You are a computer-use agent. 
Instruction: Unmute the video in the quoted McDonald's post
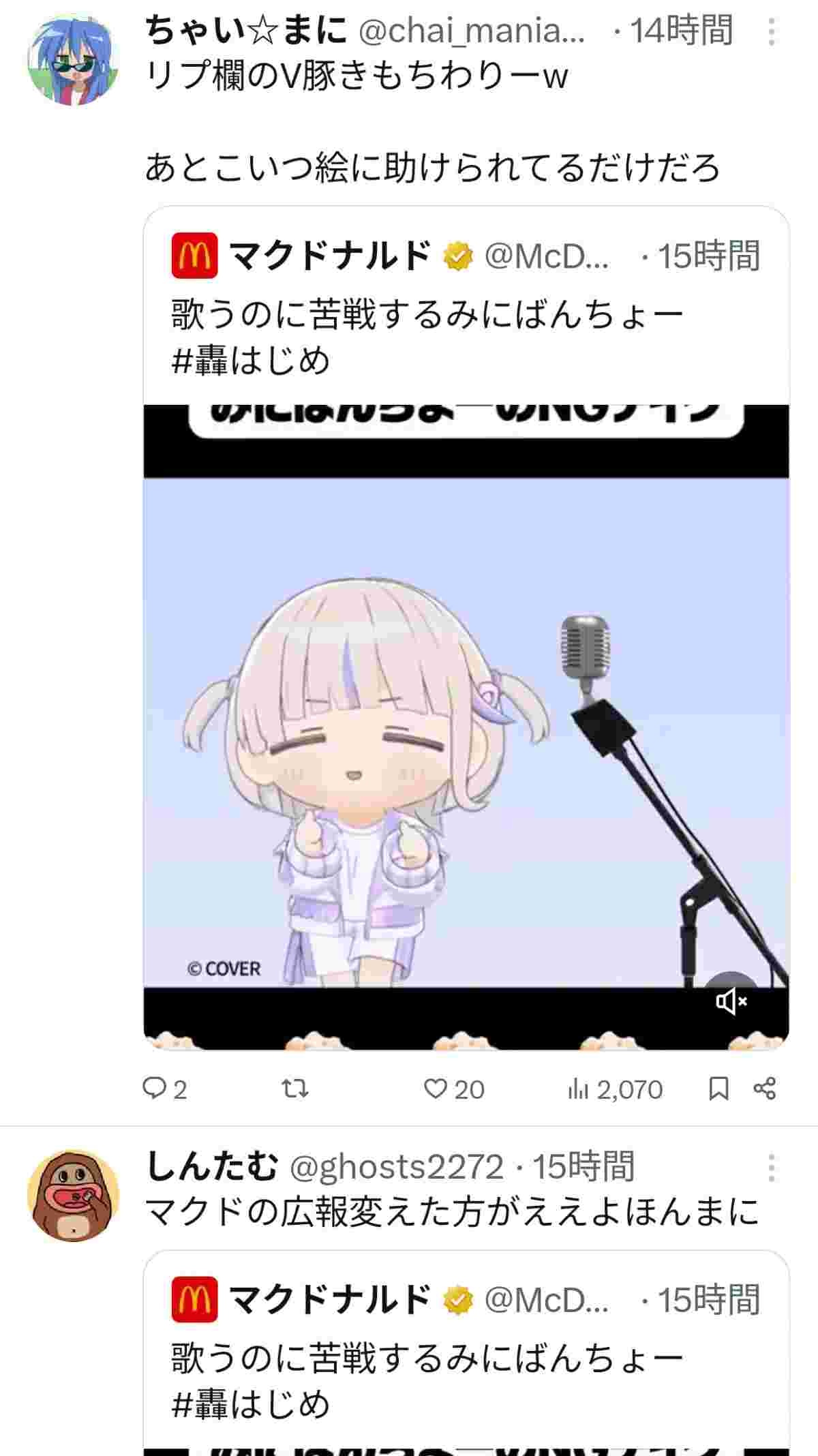(x=730, y=1001)
